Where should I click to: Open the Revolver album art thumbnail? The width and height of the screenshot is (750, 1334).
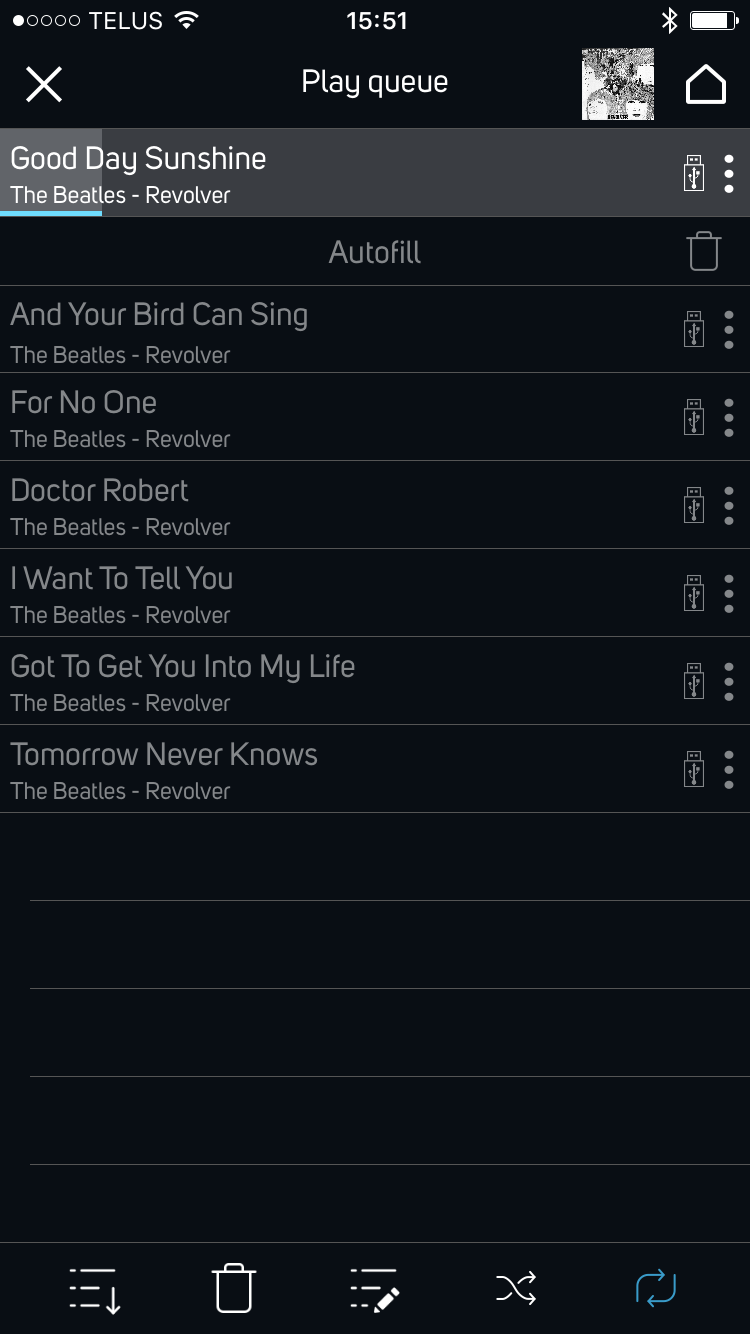point(618,84)
